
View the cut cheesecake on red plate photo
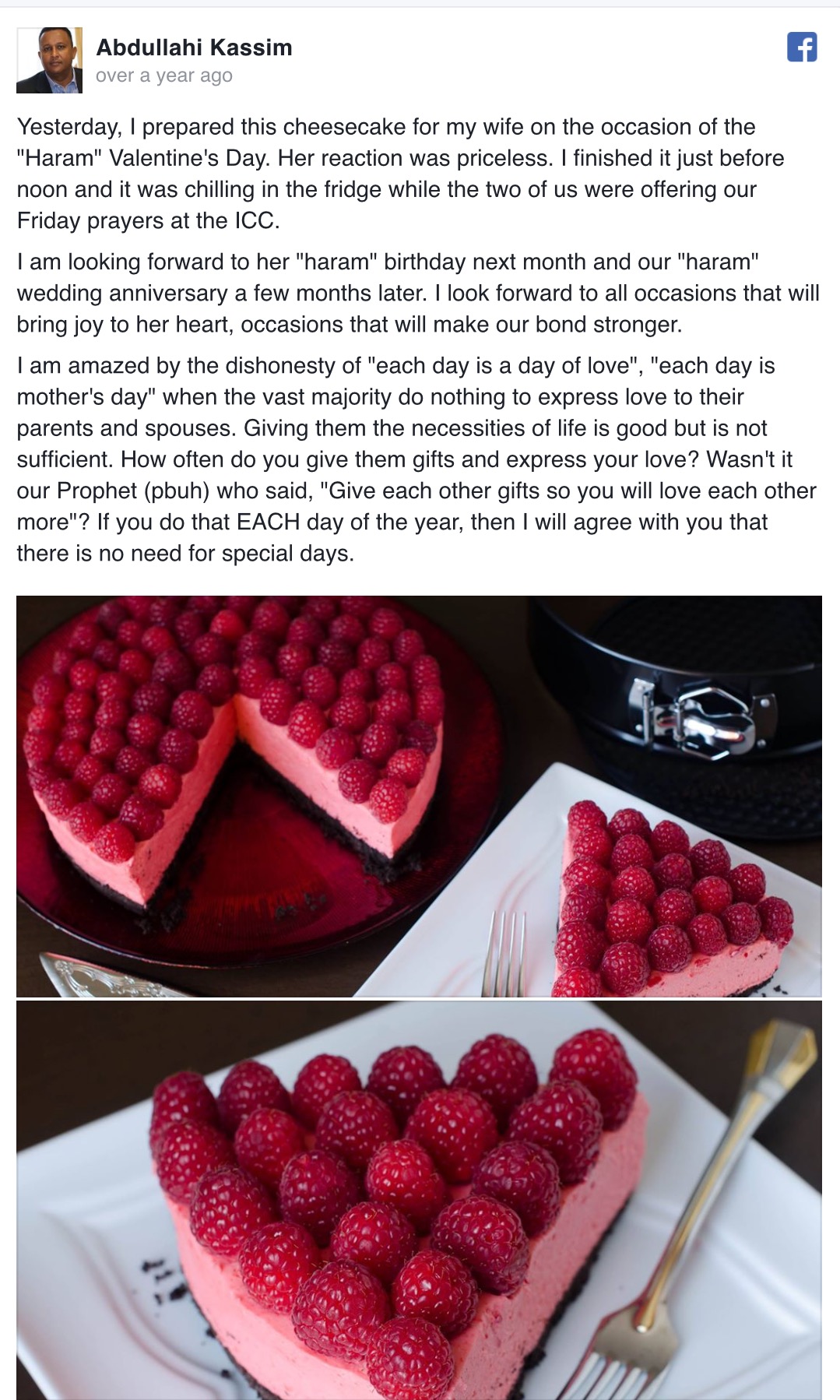[x=419, y=796]
